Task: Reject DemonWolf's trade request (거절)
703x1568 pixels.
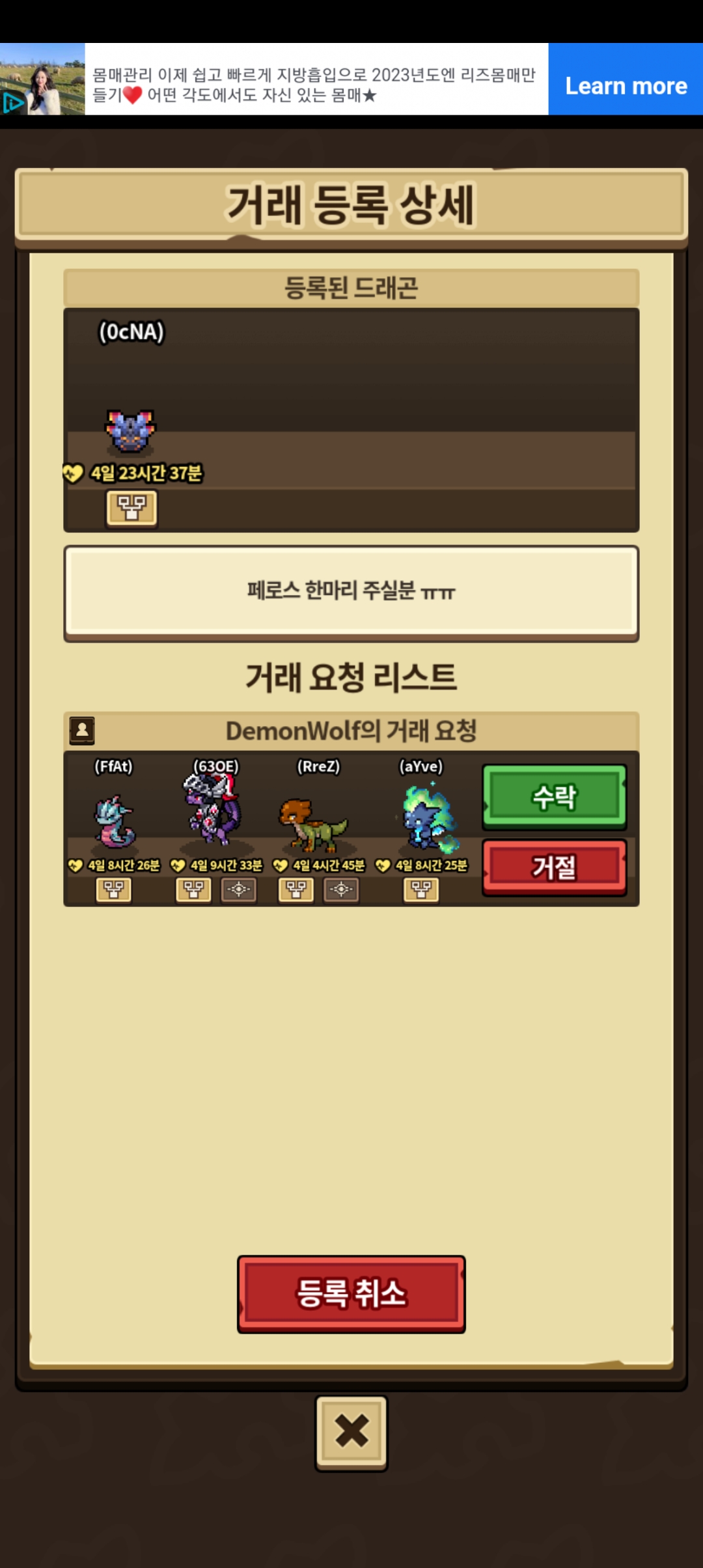Action: click(554, 867)
